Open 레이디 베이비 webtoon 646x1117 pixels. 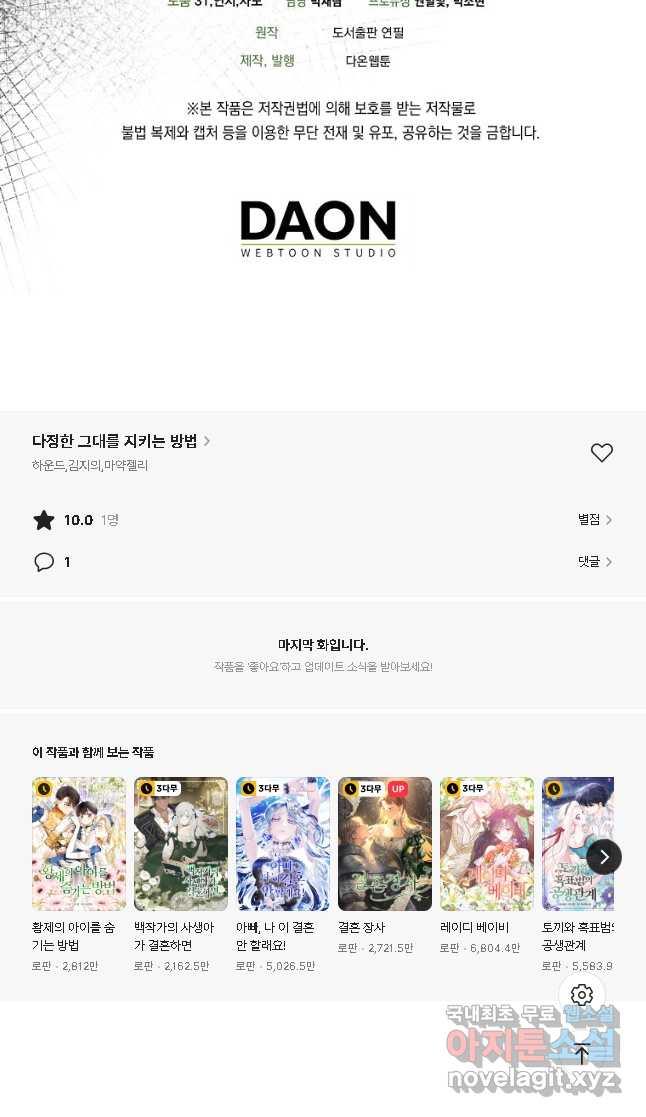coord(487,844)
